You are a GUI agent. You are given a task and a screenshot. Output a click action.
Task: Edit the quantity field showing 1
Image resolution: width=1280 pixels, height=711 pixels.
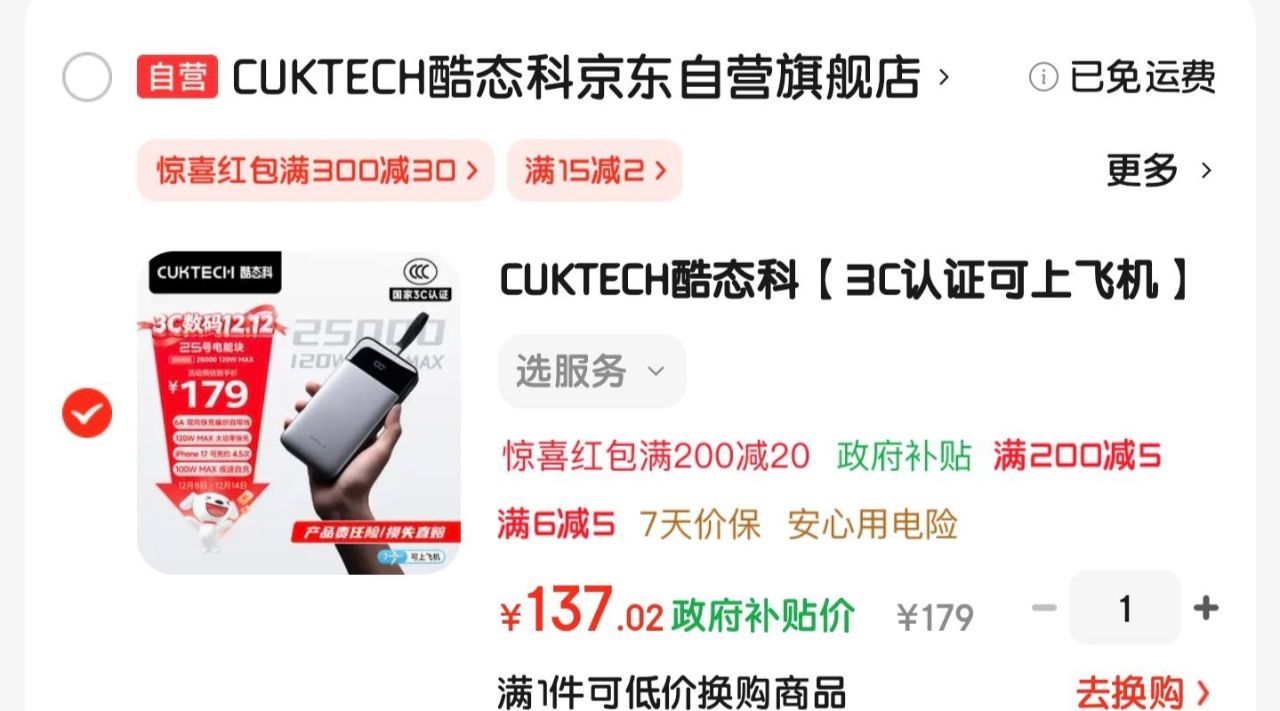1125,608
